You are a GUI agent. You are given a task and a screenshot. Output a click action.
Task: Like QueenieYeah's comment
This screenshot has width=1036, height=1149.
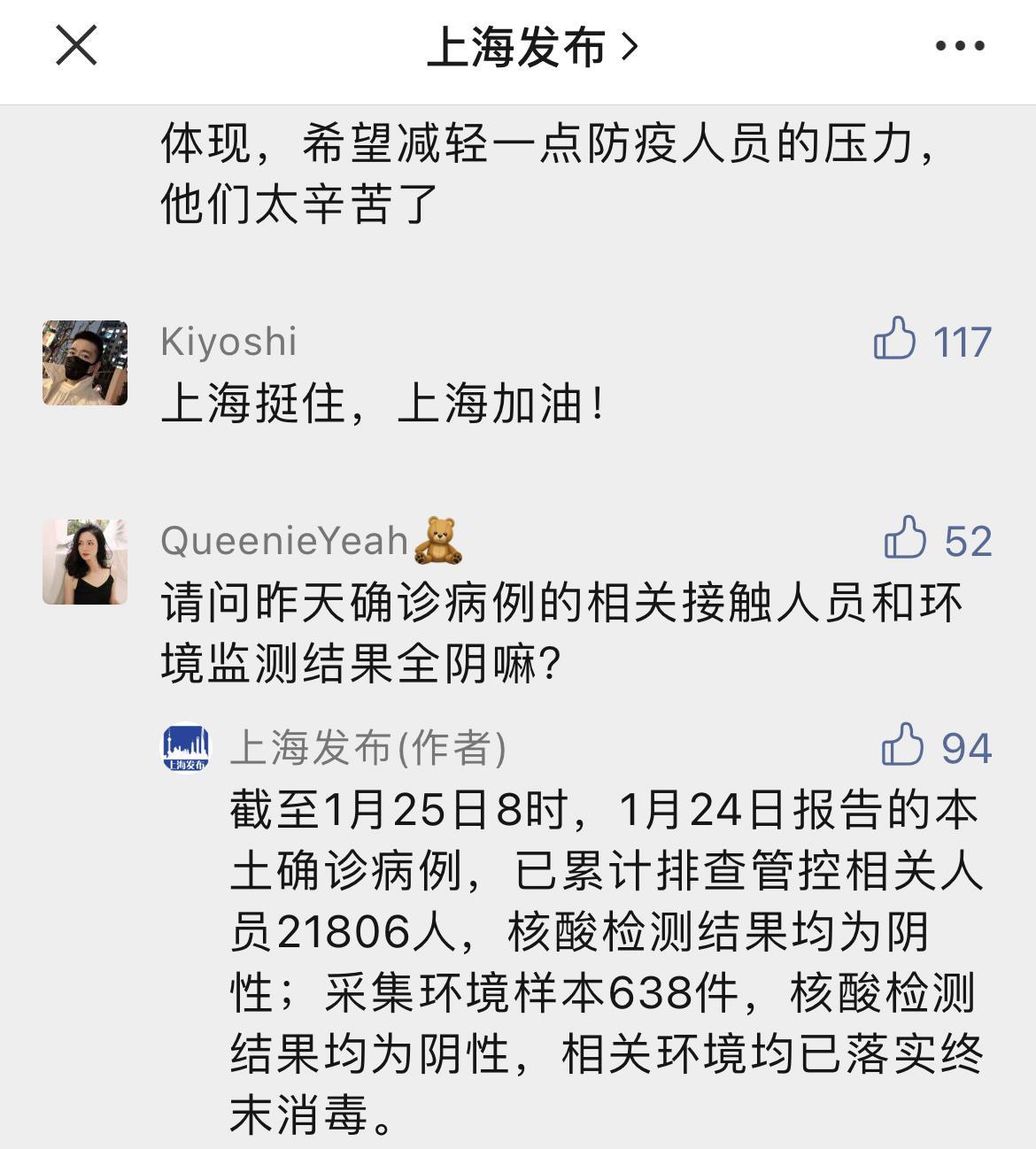point(905,538)
